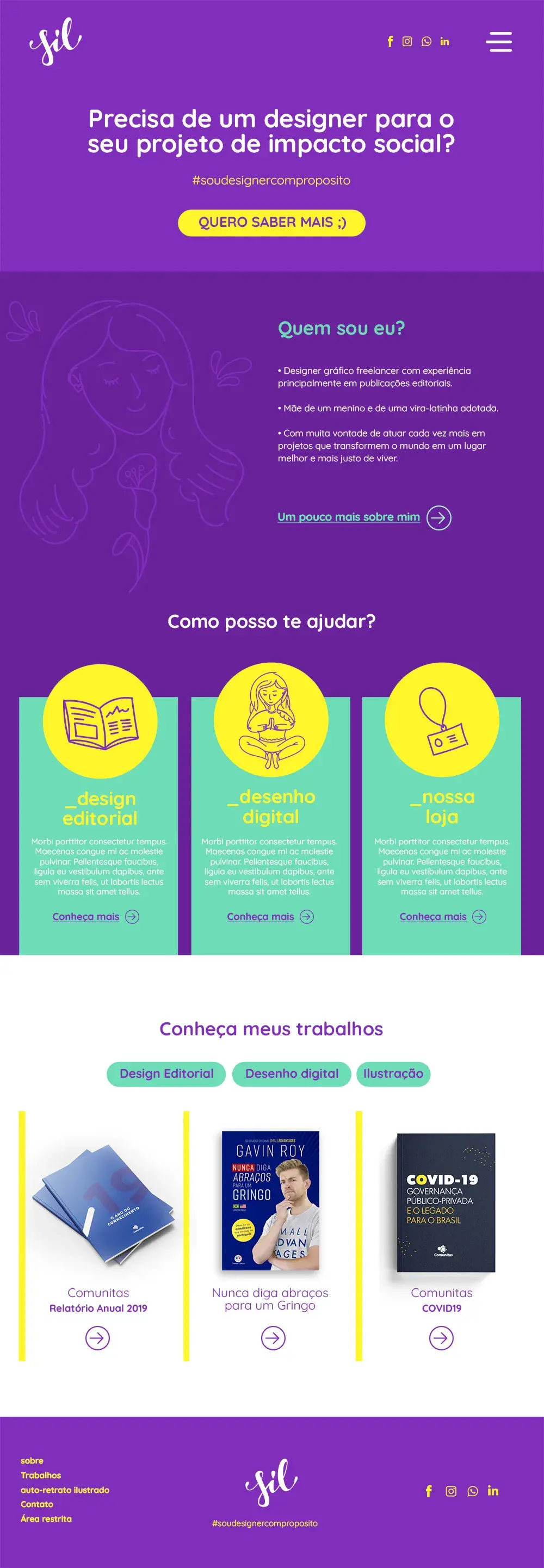The width and height of the screenshot is (544, 1568).
Task: Open the Comunitas COVID19 project arrow
Action: click(441, 1338)
